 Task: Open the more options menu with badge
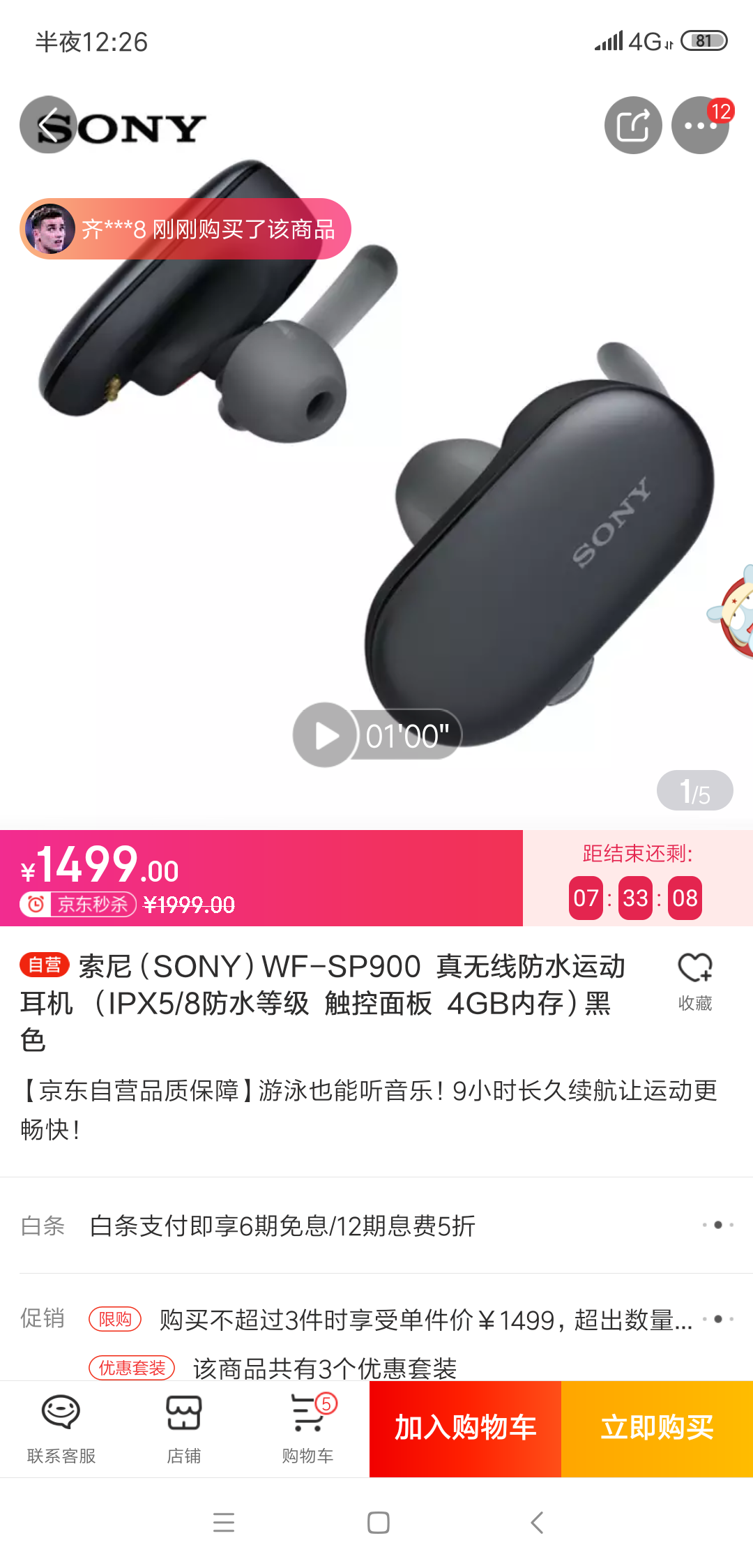tap(699, 126)
